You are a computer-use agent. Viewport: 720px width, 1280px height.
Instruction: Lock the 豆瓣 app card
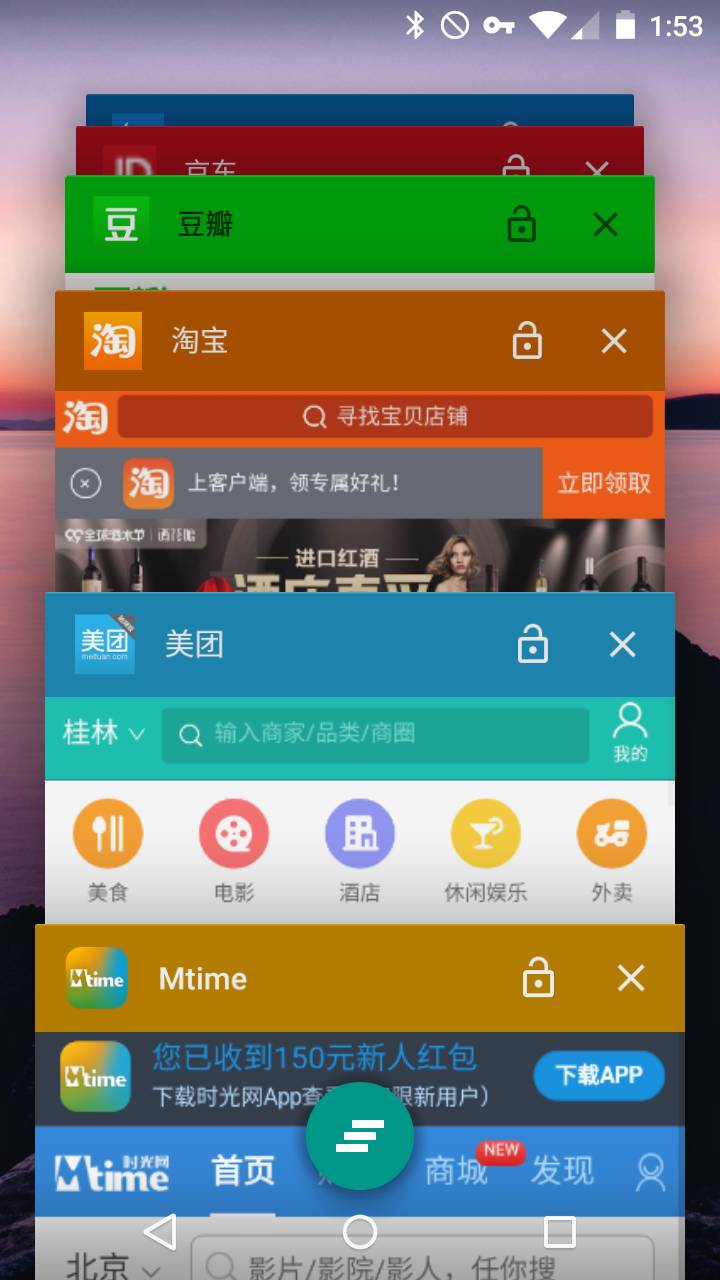521,225
